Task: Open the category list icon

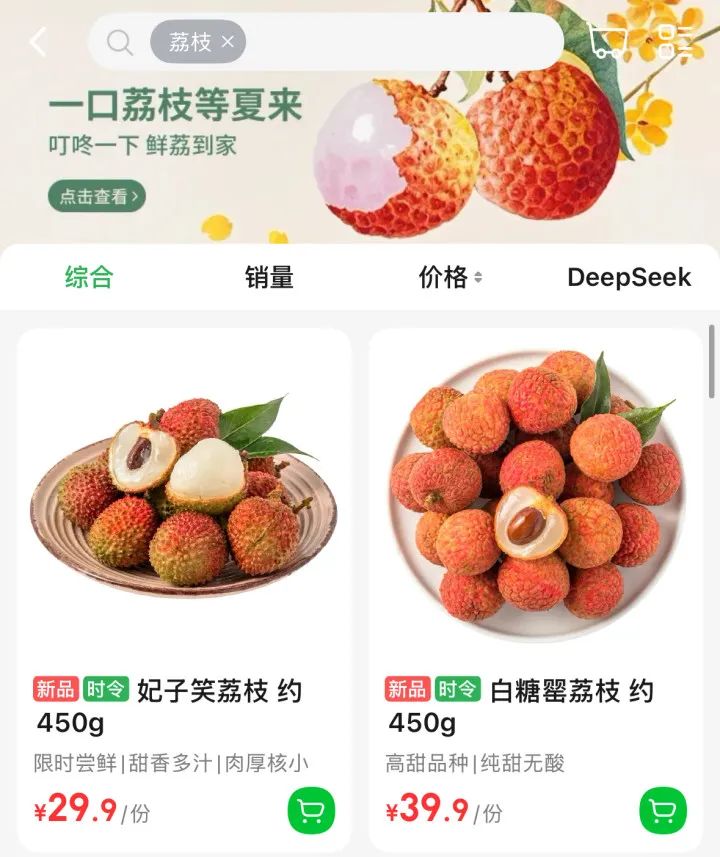Action: tap(675, 41)
